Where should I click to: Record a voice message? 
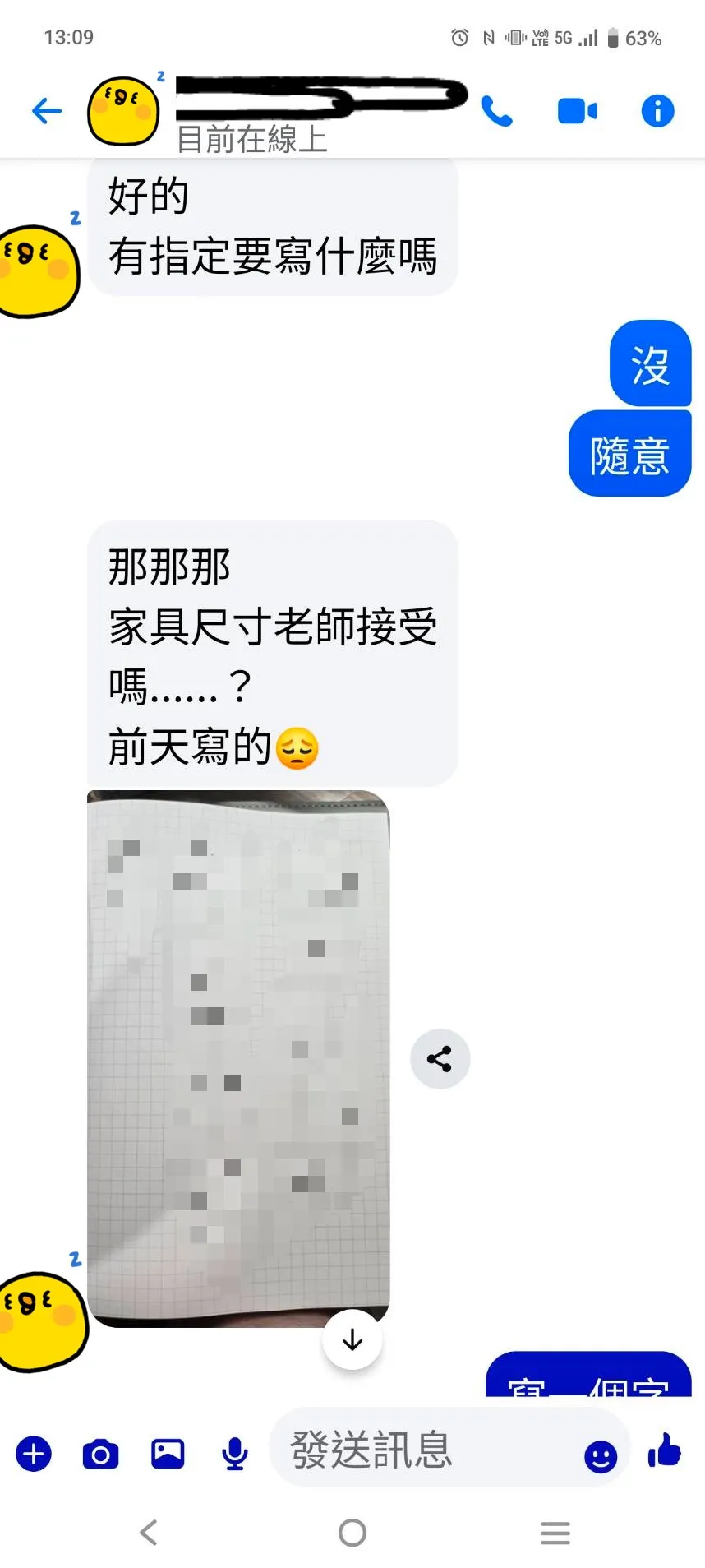click(235, 1454)
